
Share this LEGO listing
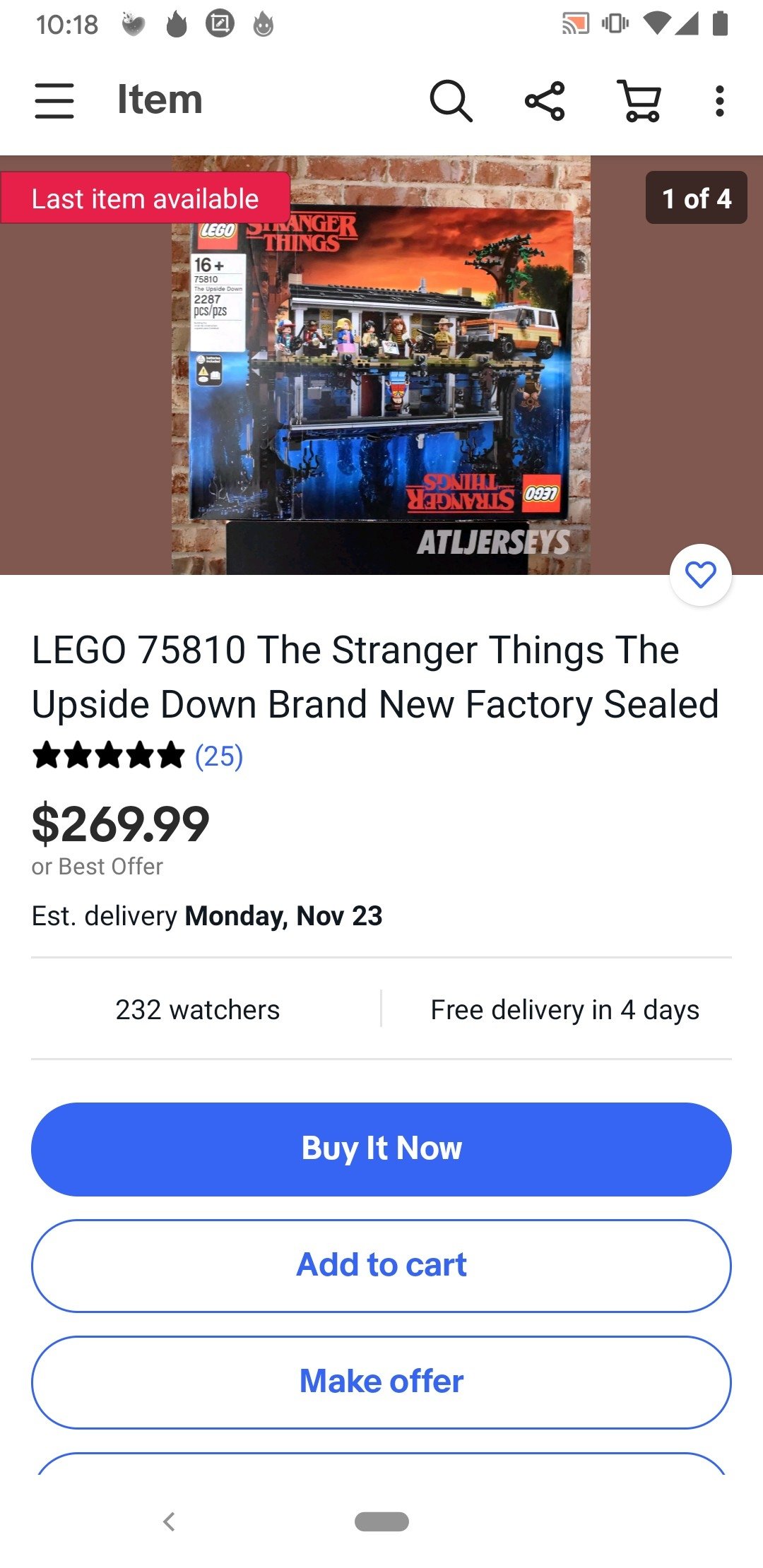coord(545,100)
